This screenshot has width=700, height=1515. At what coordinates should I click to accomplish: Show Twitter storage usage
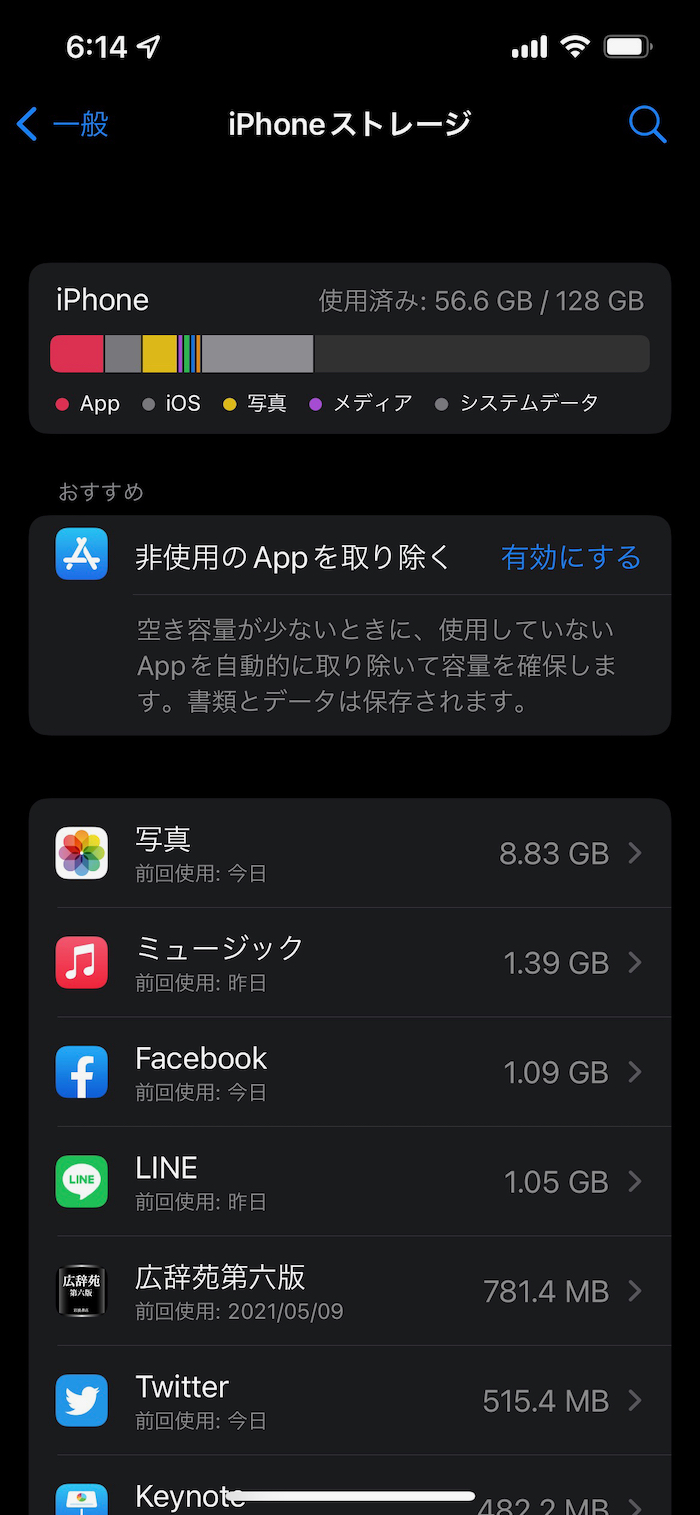pyautogui.click(x=350, y=1400)
